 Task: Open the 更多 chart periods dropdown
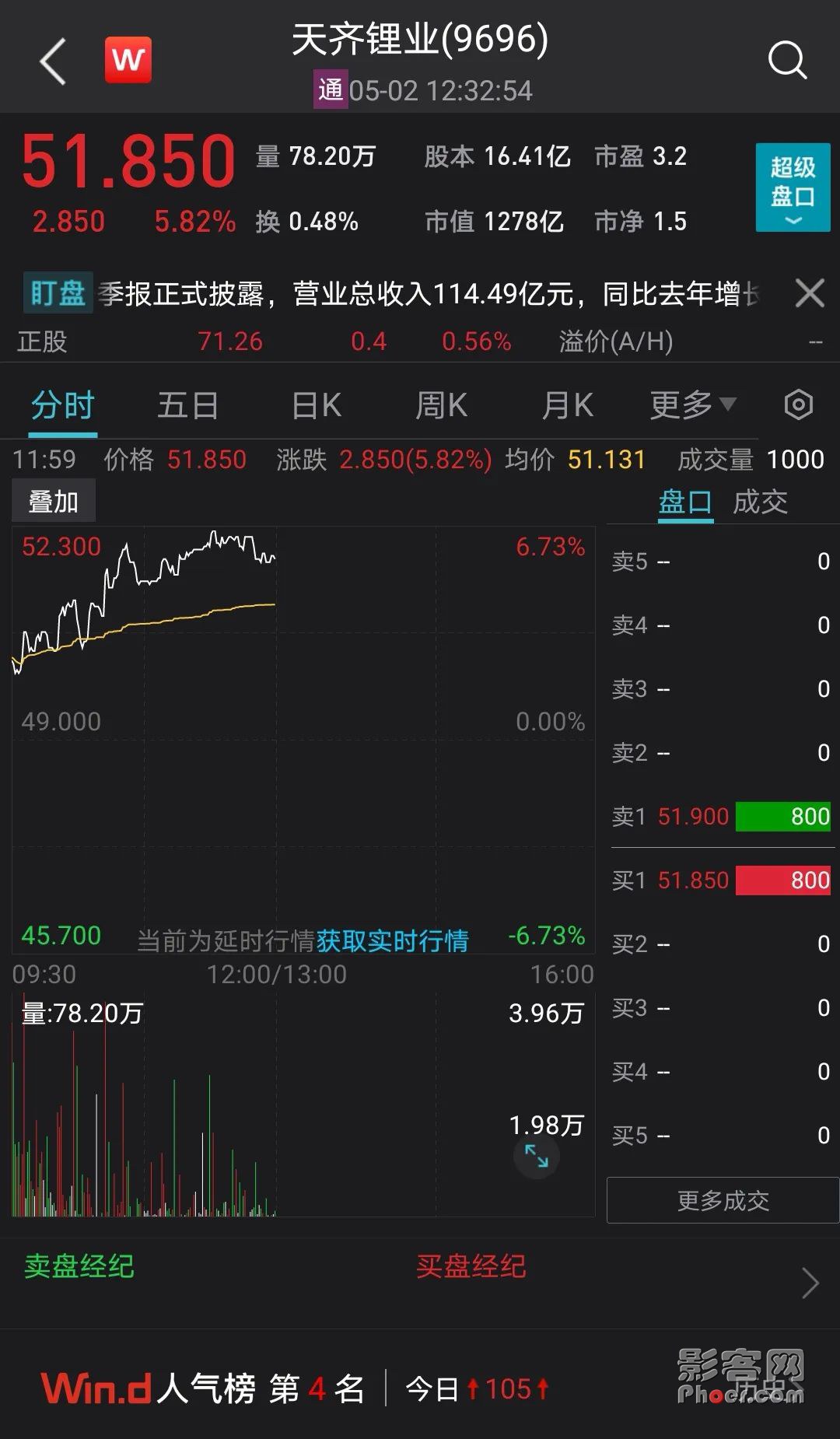tap(691, 405)
